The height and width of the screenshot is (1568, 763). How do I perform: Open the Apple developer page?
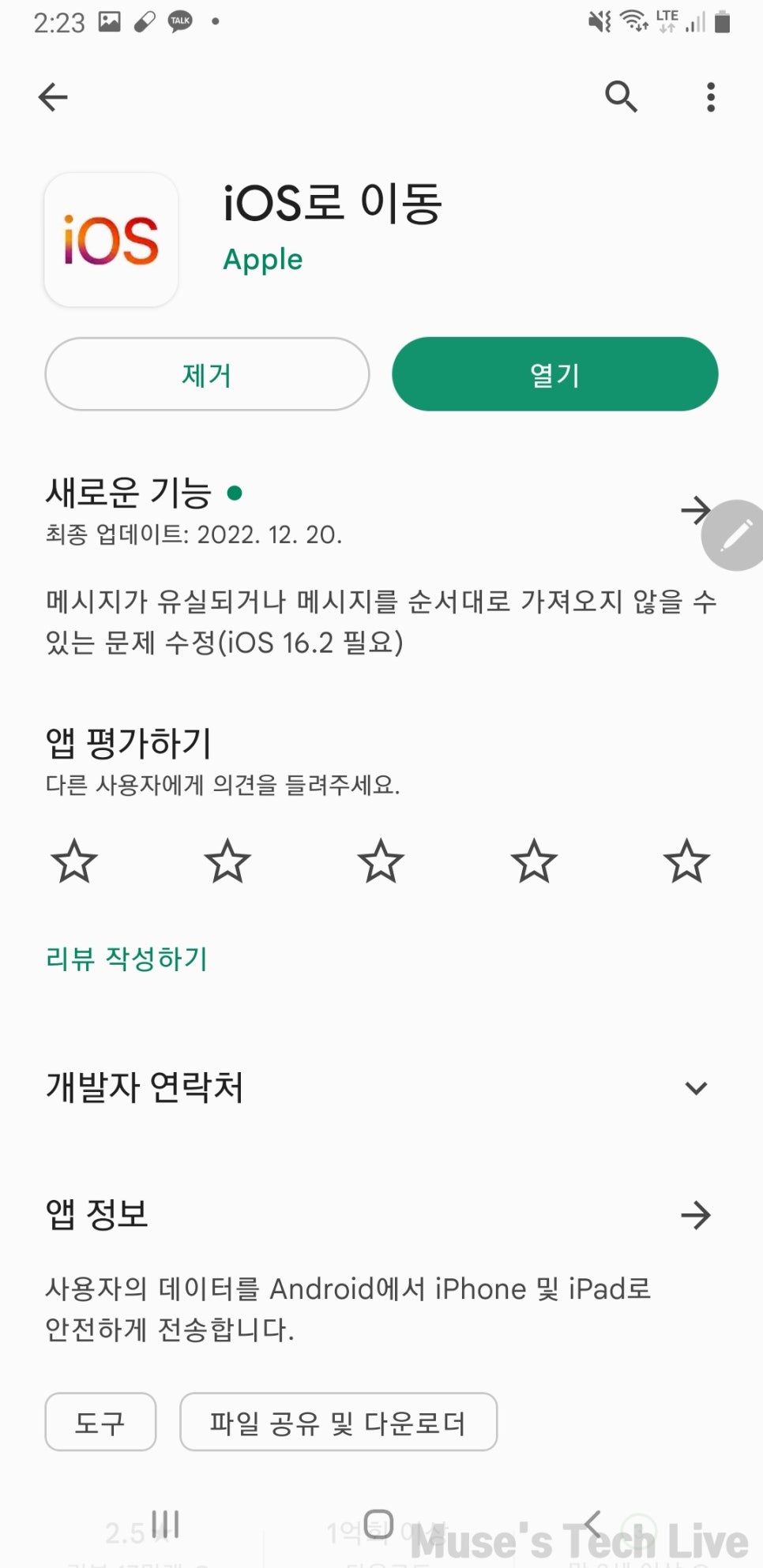tap(262, 260)
